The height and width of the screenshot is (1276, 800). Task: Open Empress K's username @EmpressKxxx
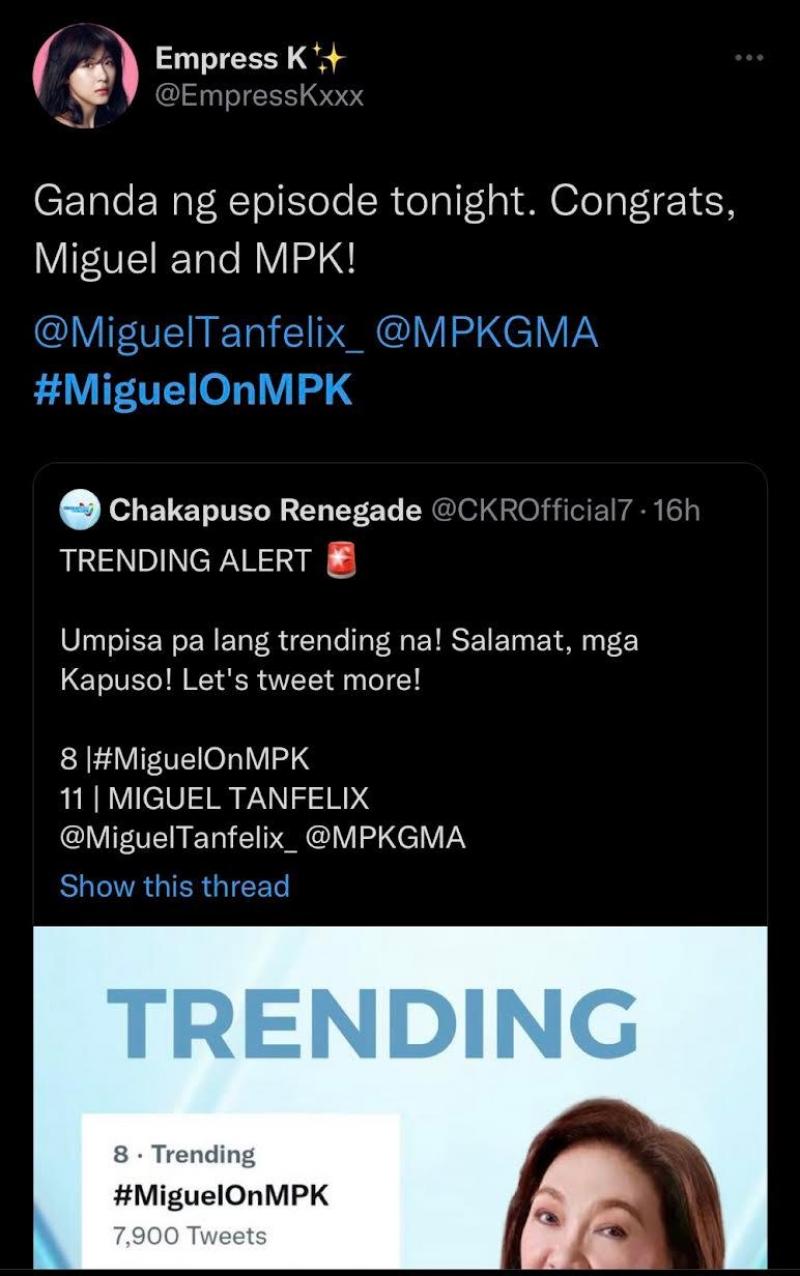point(259,96)
